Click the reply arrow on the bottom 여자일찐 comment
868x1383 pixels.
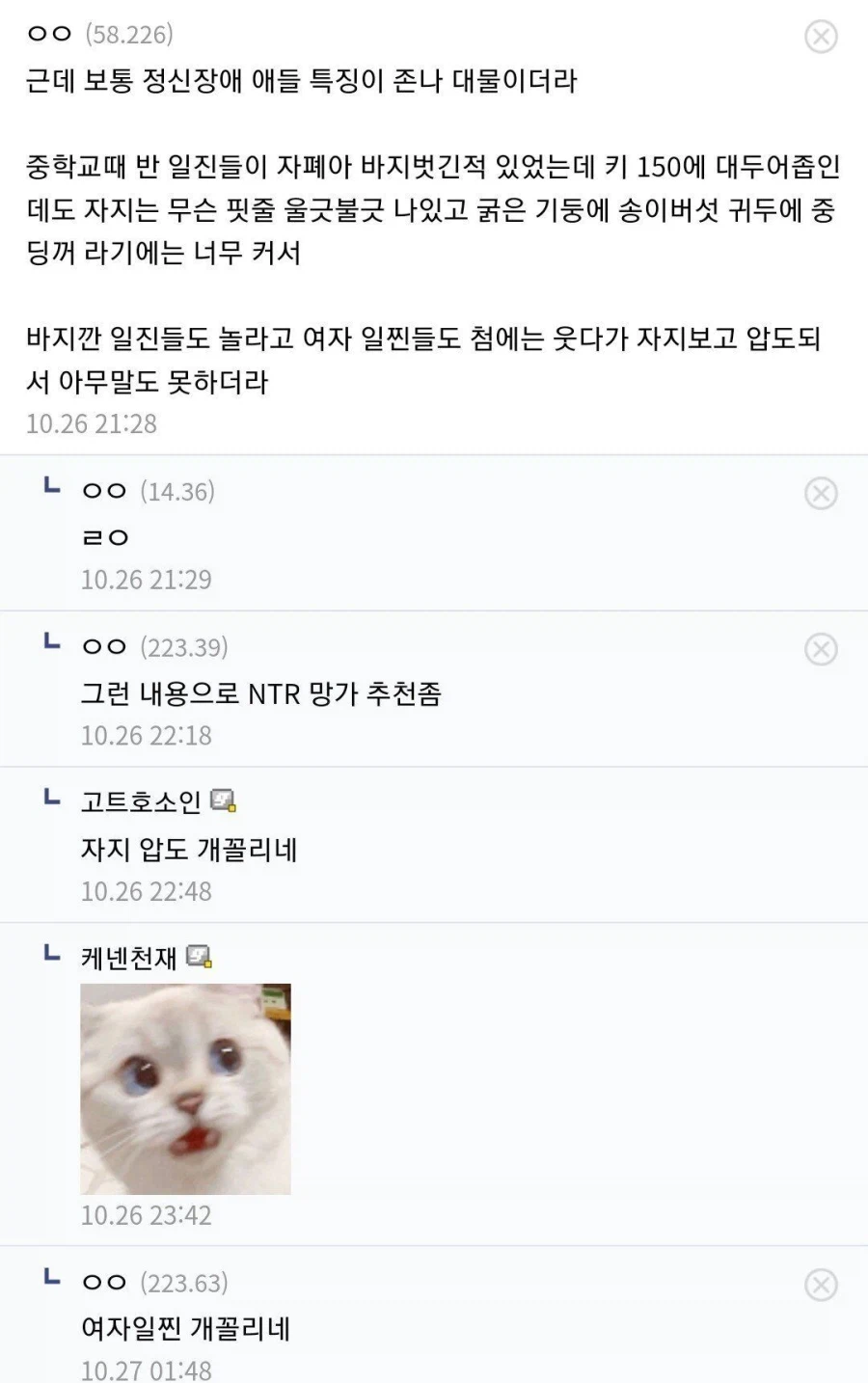tap(49, 1285)
